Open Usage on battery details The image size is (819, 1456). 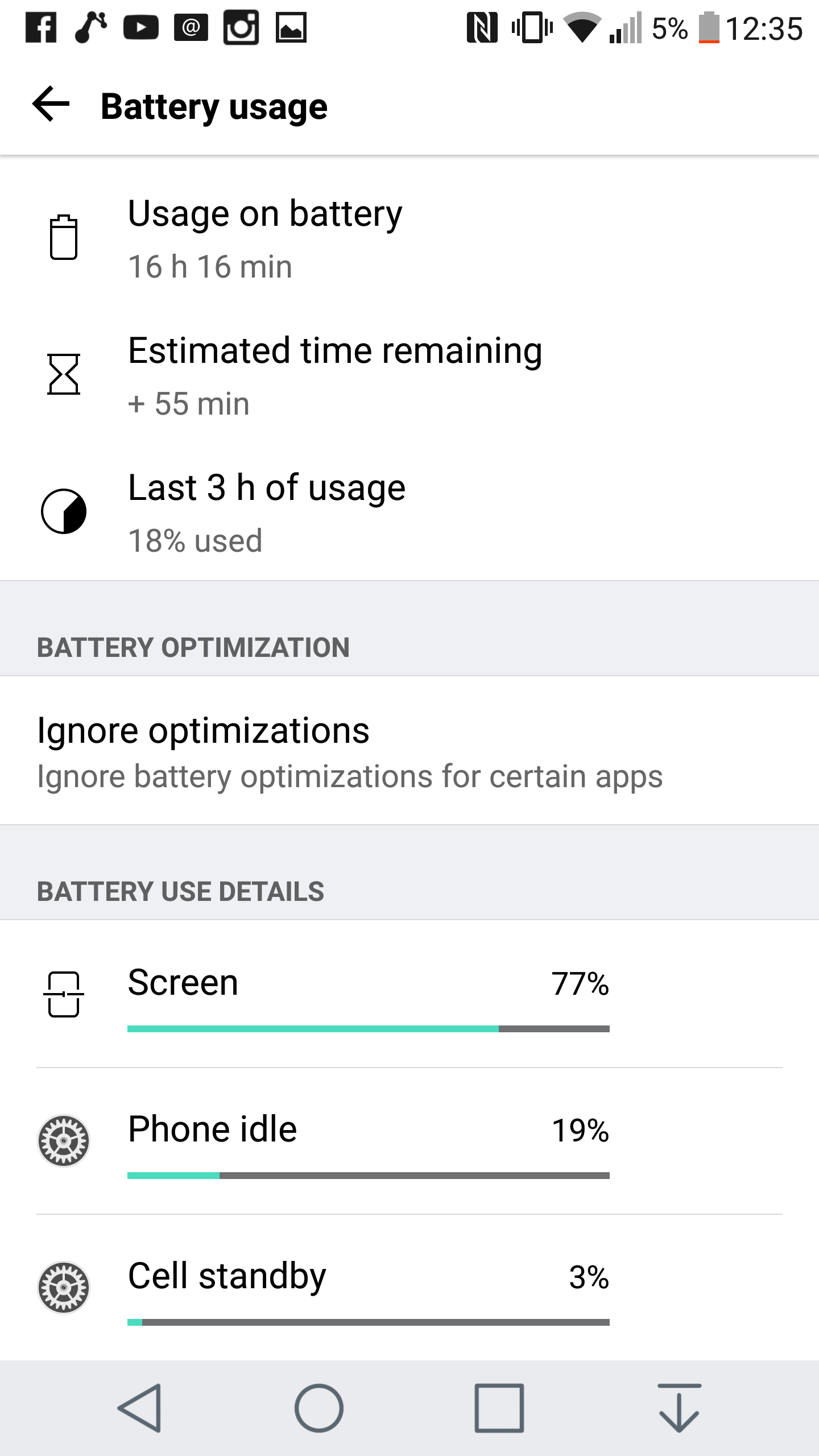409,238
